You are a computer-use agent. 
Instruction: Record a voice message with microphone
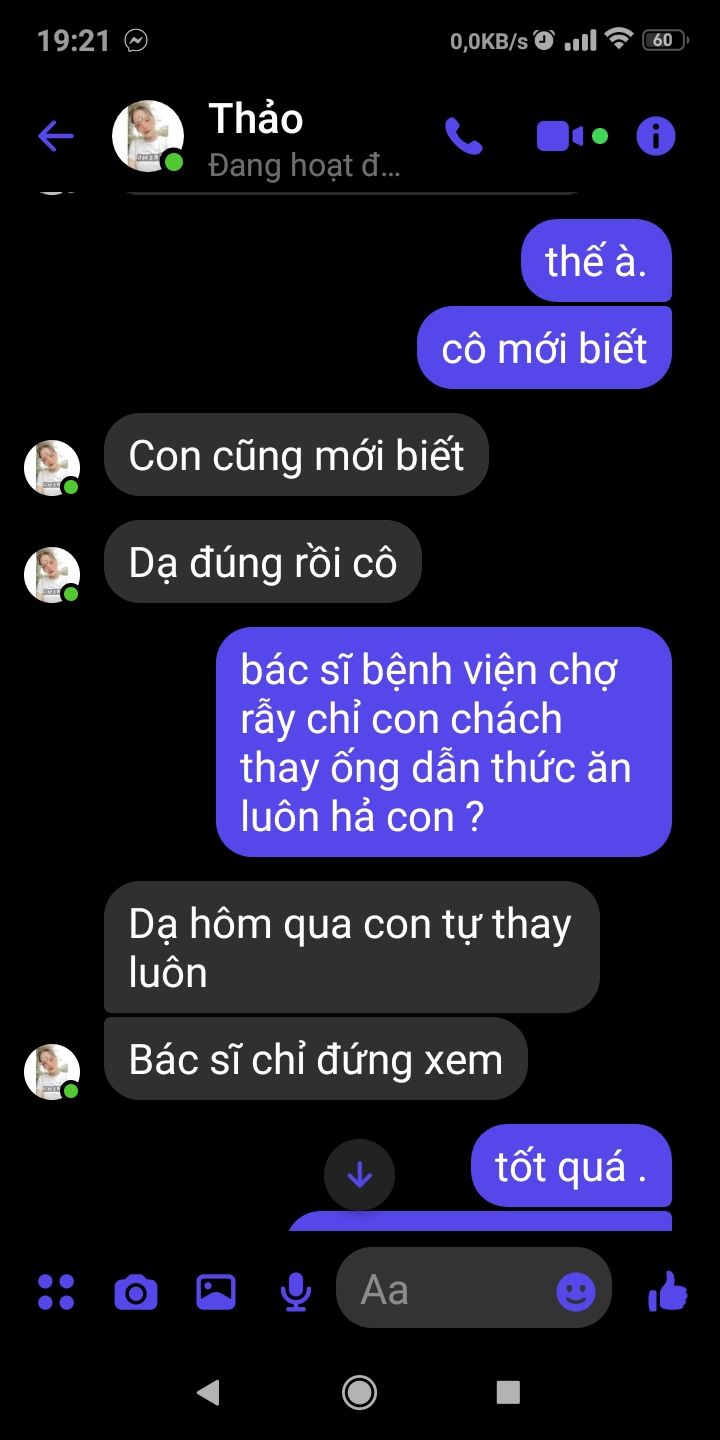[295, 1292]
